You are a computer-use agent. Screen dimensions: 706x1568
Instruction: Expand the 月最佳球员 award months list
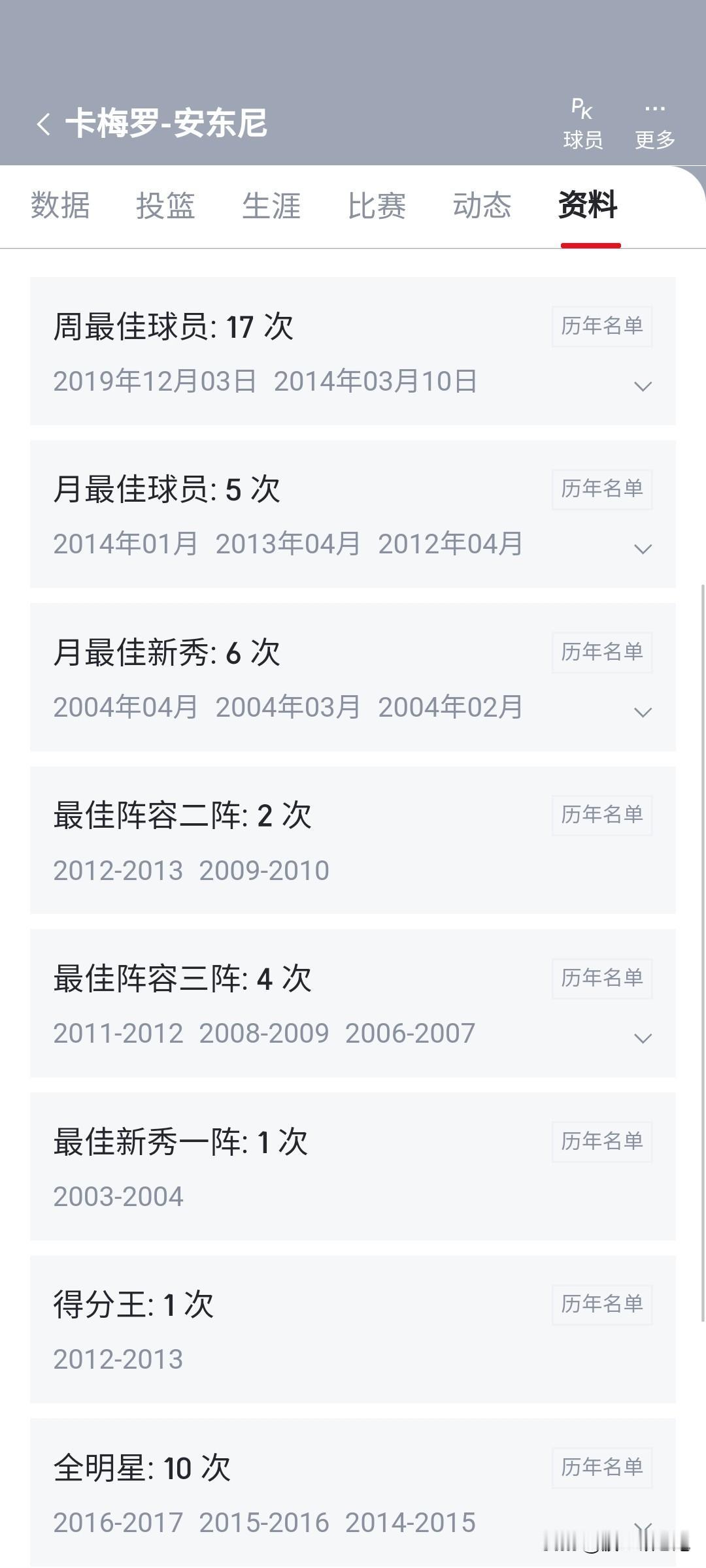pyautogui.click(x=643, y=549)
